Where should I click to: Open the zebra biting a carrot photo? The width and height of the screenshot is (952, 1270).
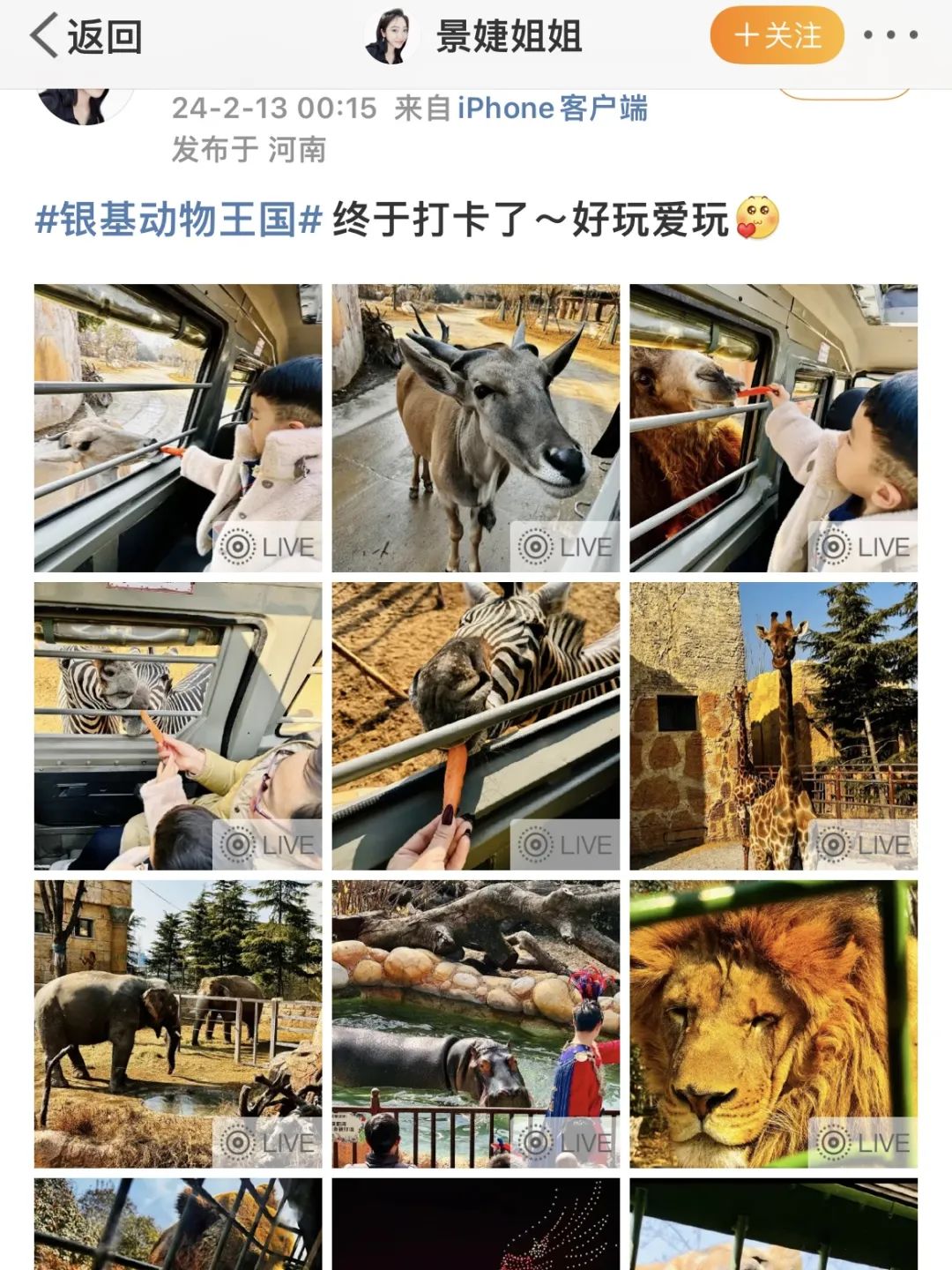point(476,726)
